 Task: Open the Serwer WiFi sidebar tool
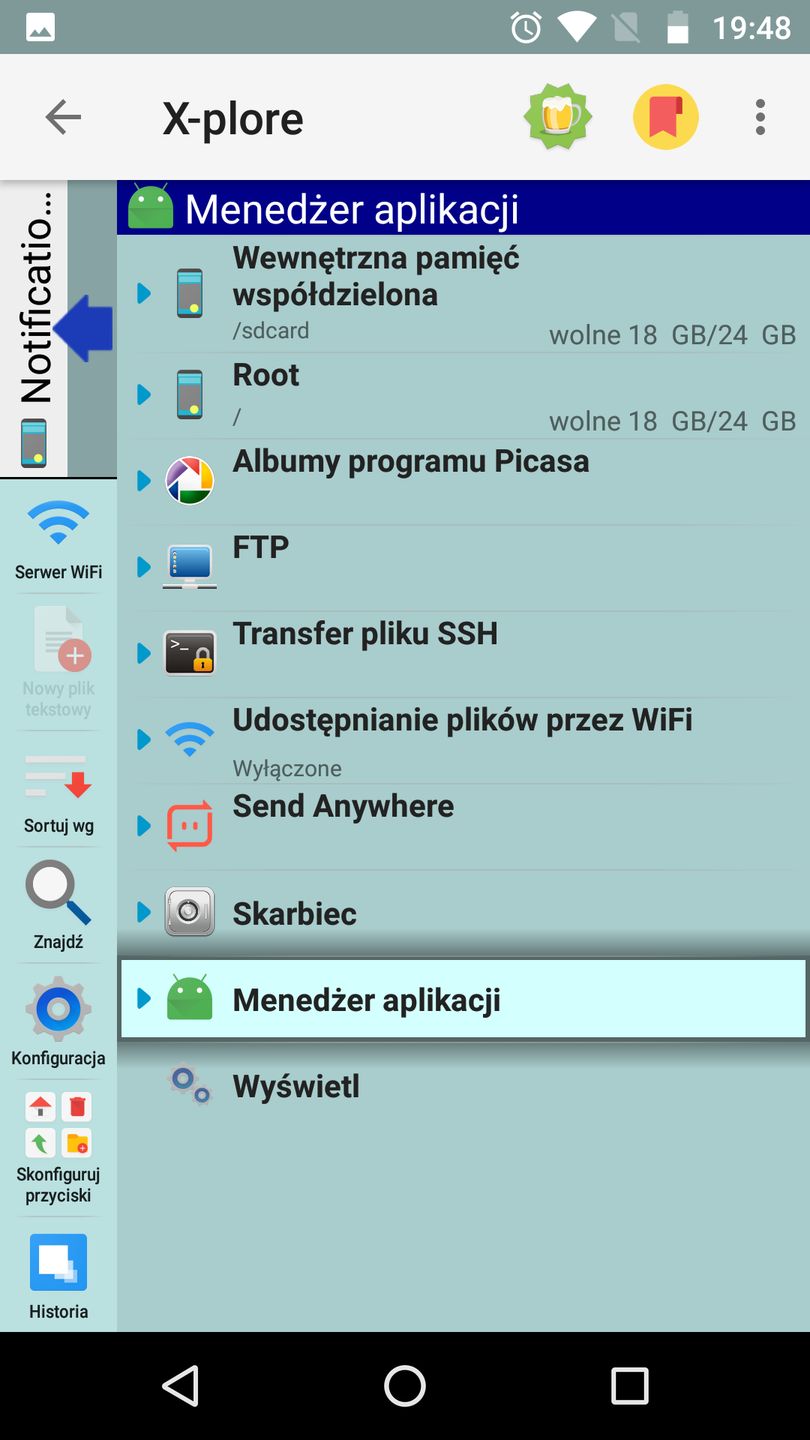click(x=57, y=535)
